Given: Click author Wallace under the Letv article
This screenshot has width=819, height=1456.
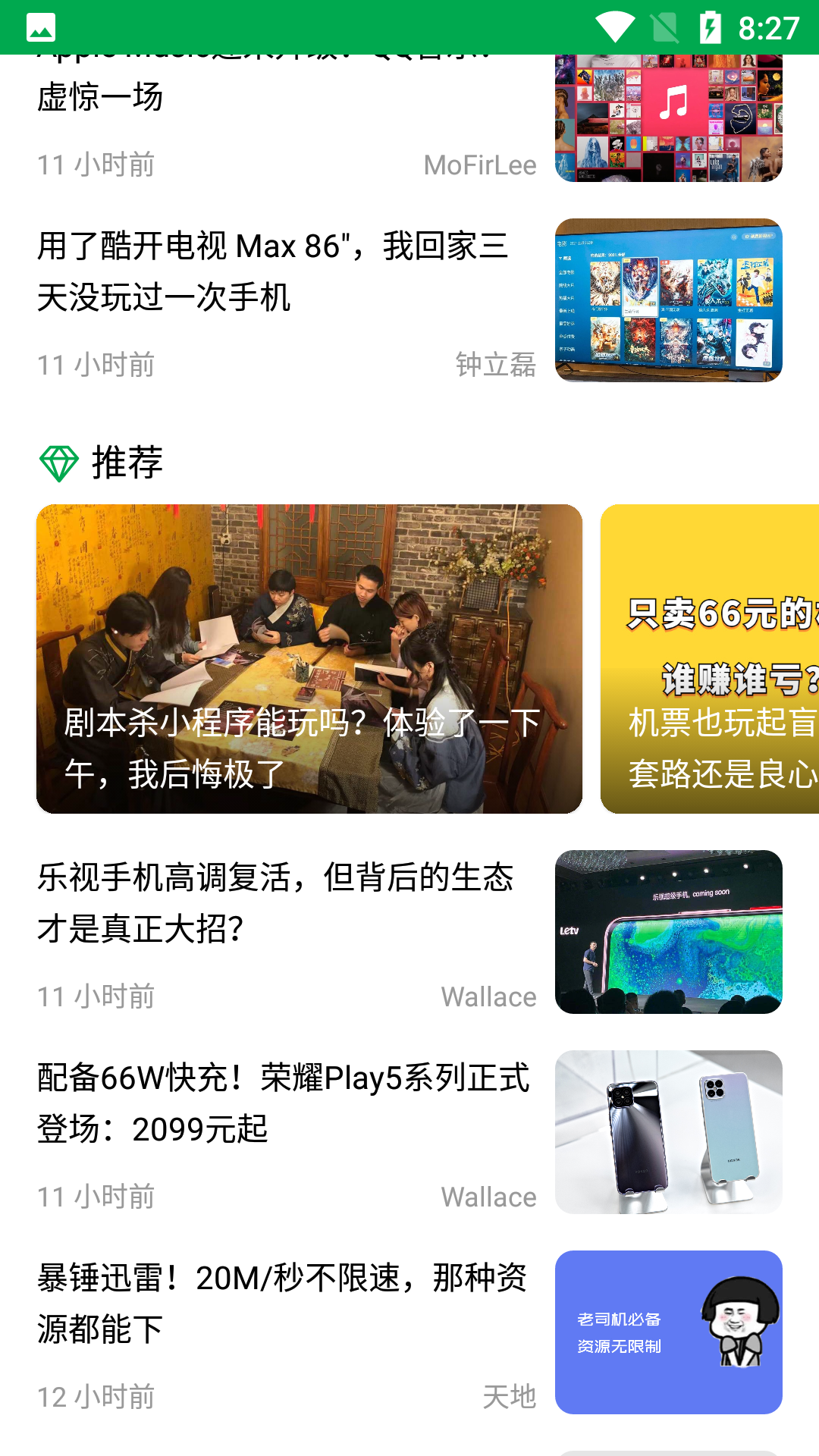Looking at the screenshot, I should click(x=488, y=997).
